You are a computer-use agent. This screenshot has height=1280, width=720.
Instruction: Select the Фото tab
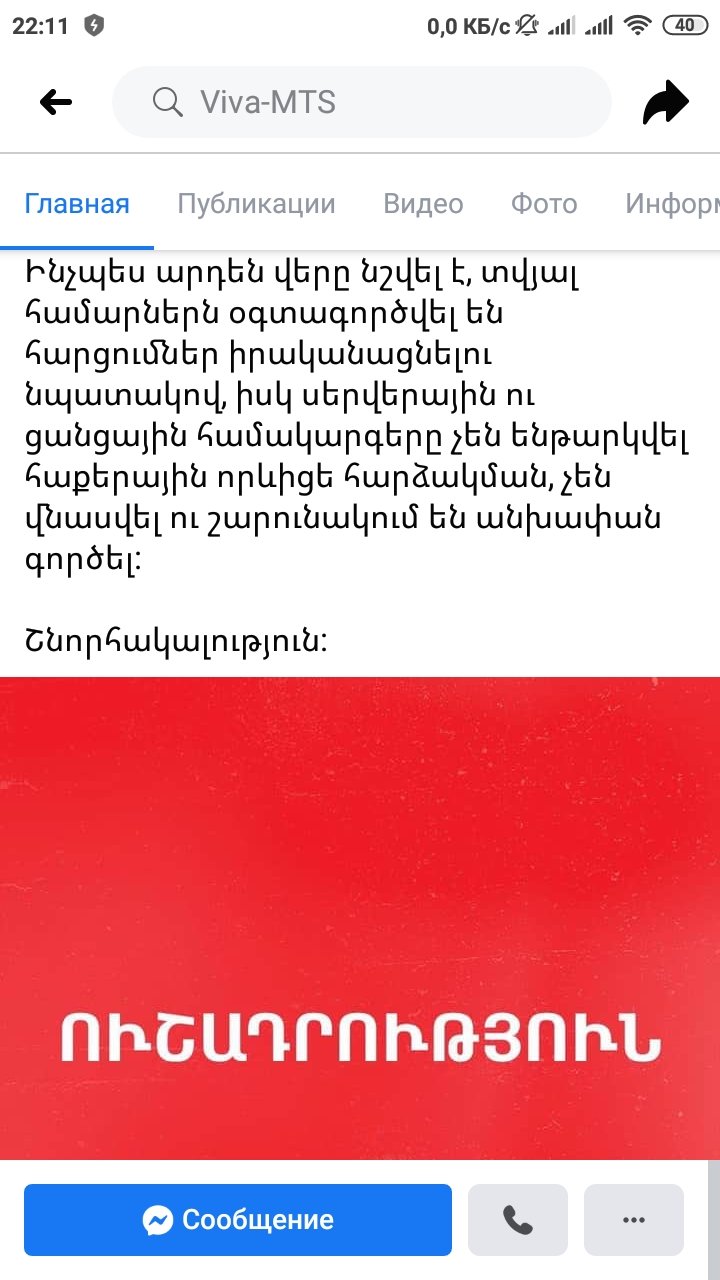544,204
